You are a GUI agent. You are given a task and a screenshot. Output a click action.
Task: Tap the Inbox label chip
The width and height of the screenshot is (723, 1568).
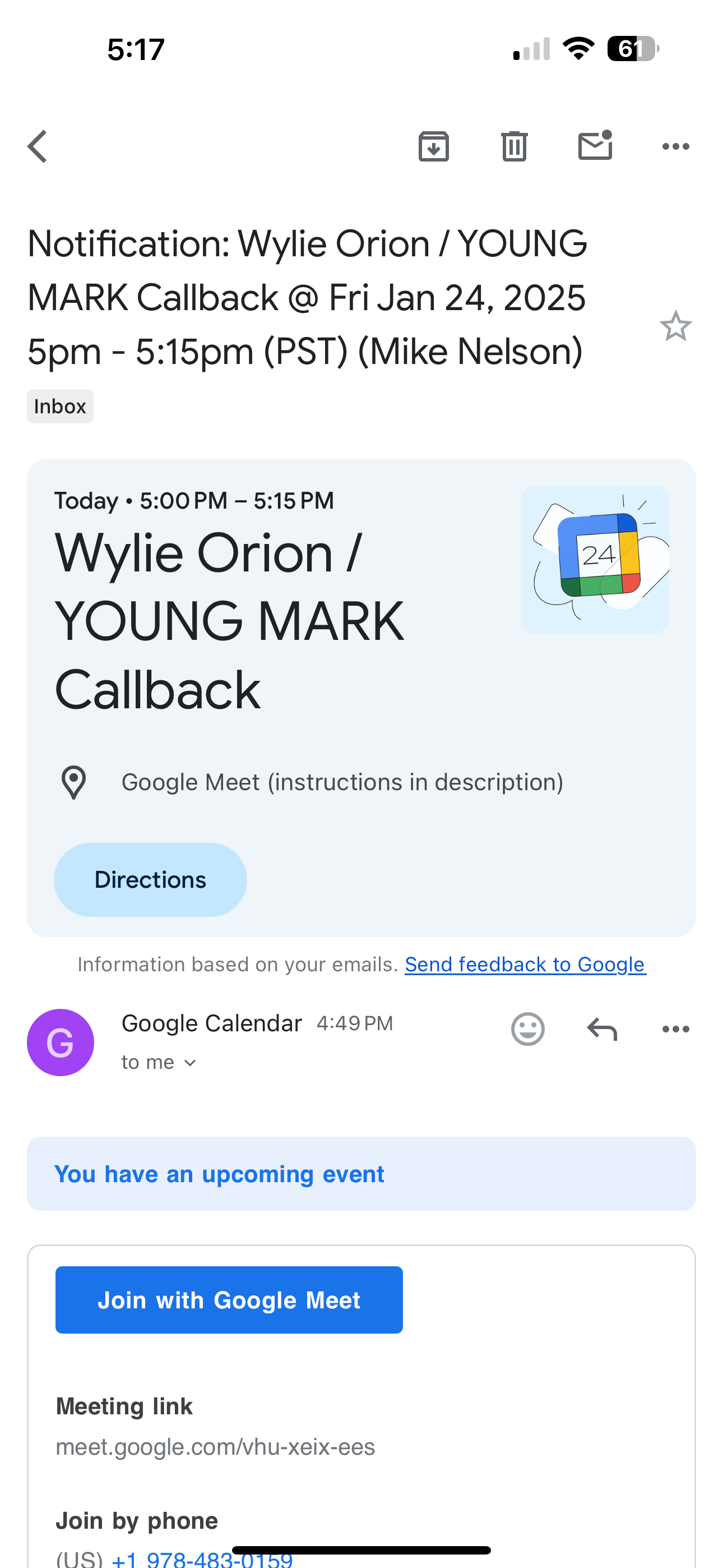(59, 406)
